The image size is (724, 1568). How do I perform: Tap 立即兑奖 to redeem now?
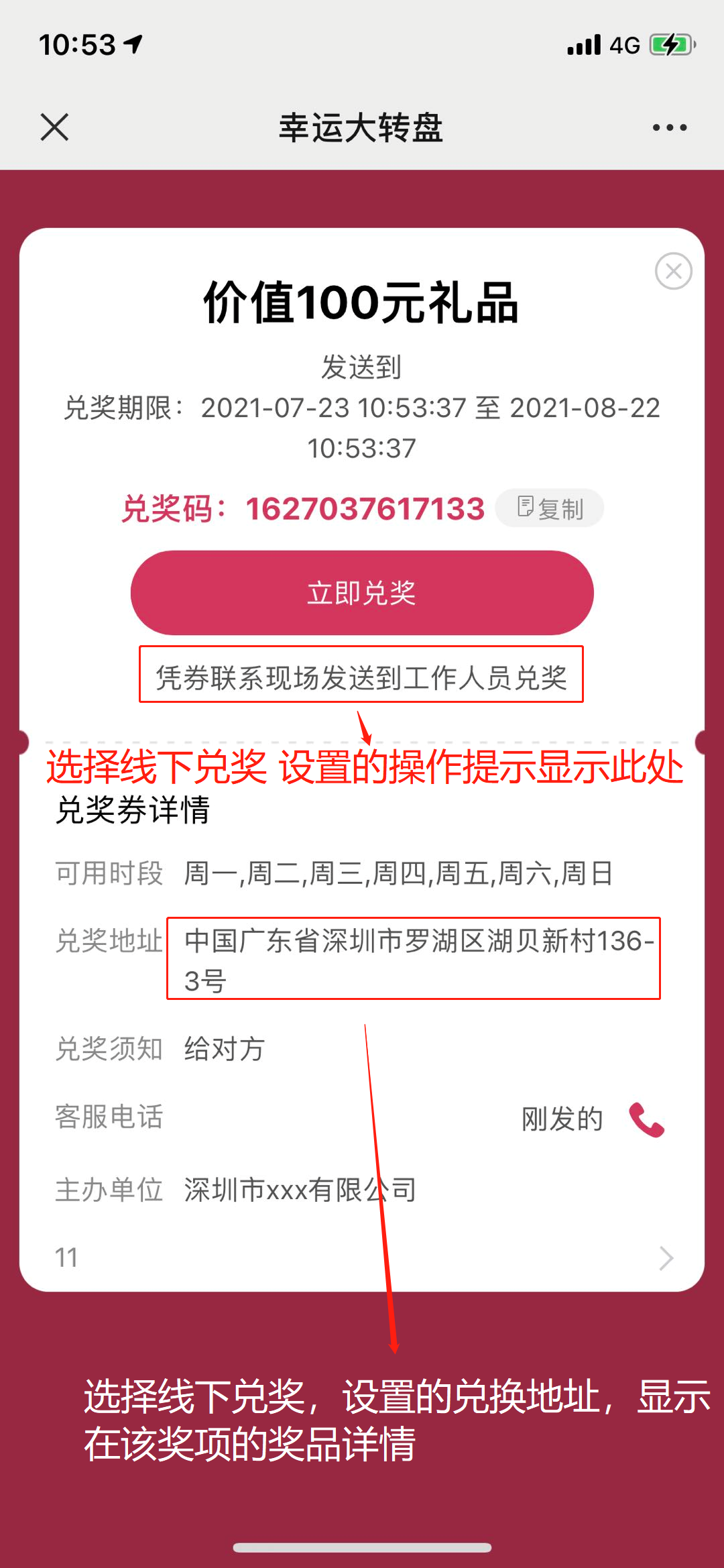tap(362, 593)
